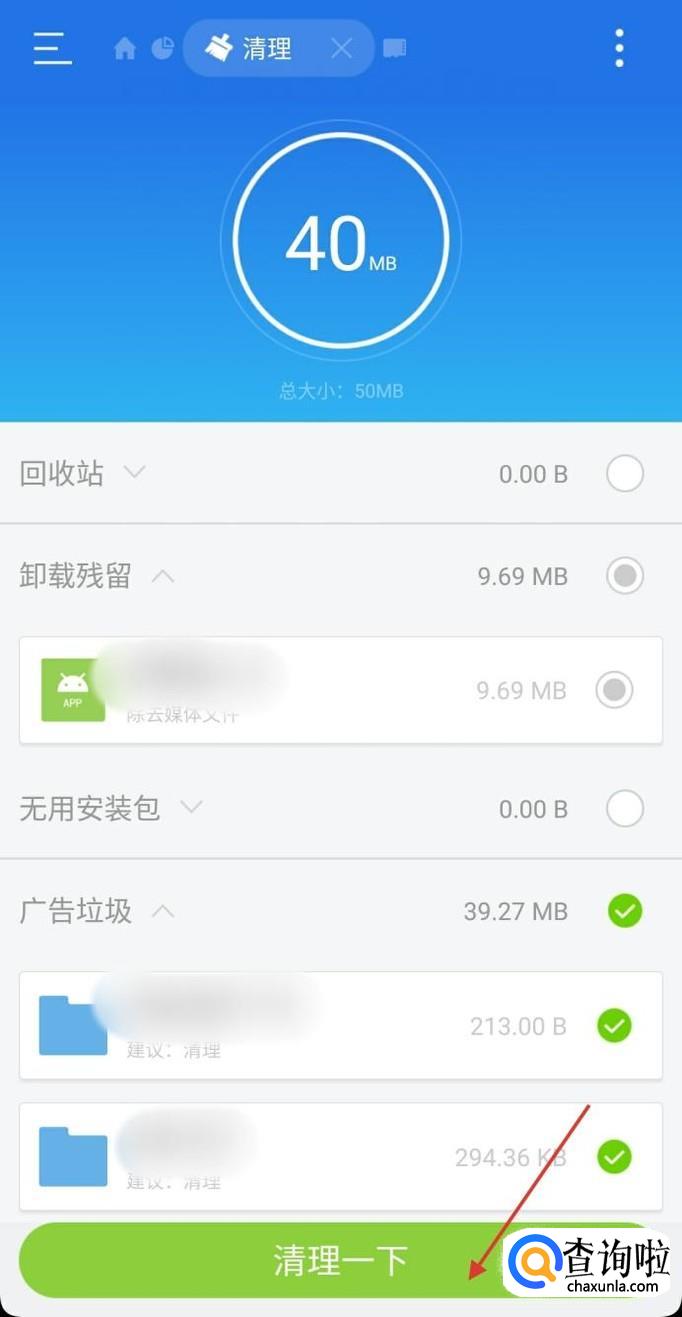Select the 回收站 checkbox
682x1317 pixels.
point(625,473)
